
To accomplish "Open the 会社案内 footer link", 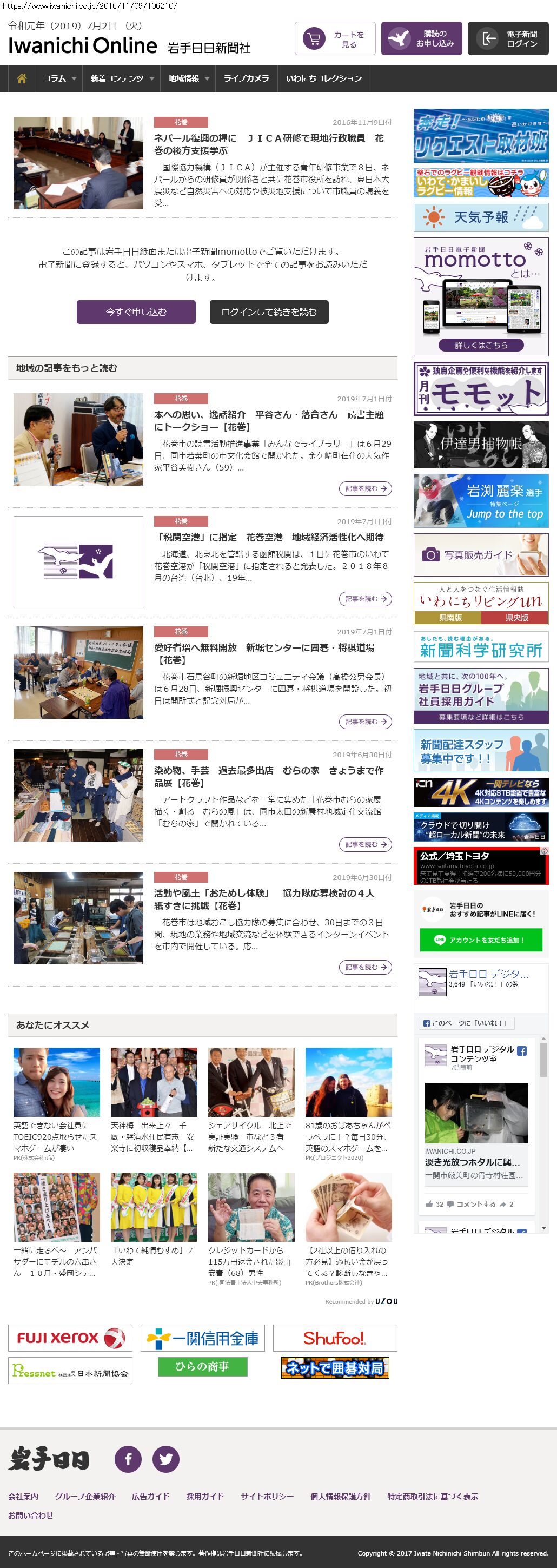I will click(23, 1496).
